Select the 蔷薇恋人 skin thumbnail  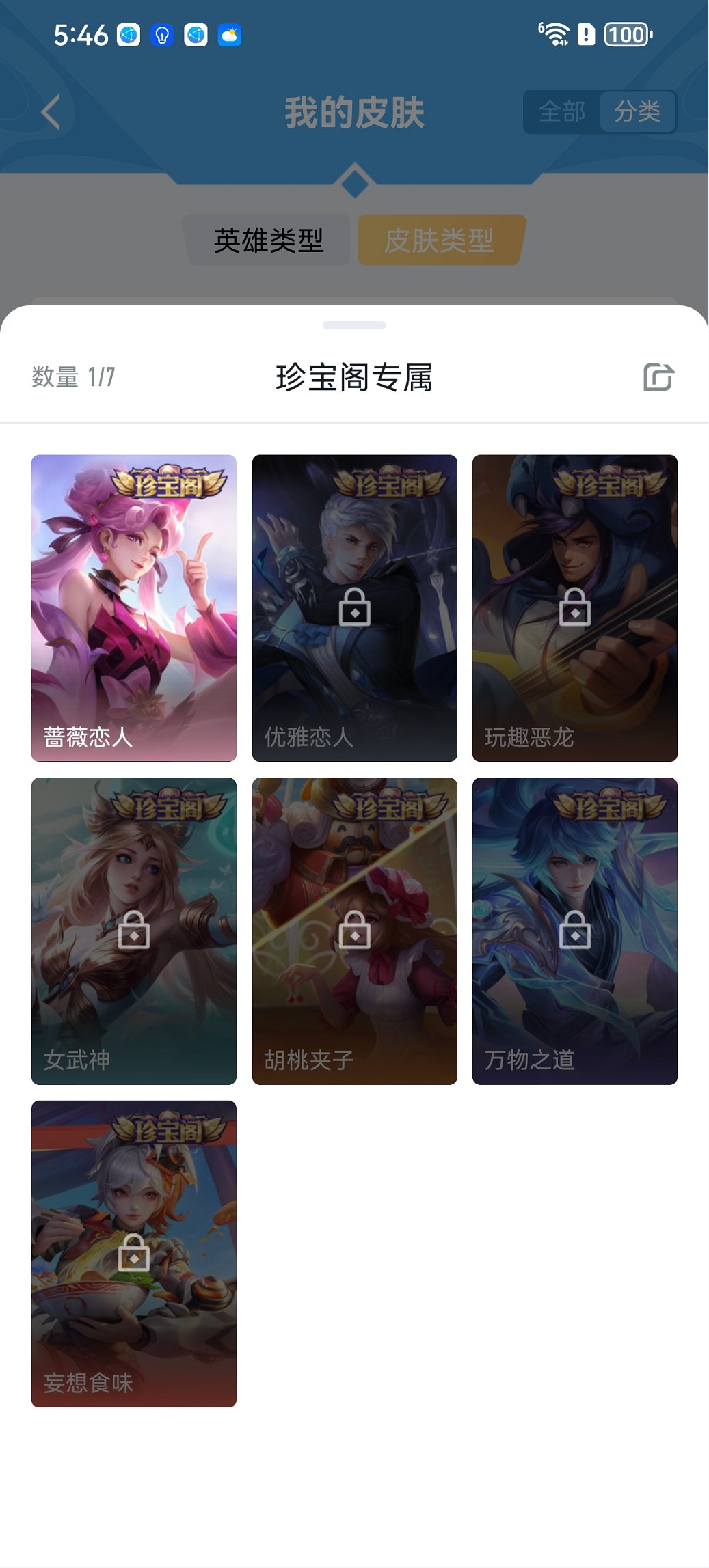click(x=134, y=608)
